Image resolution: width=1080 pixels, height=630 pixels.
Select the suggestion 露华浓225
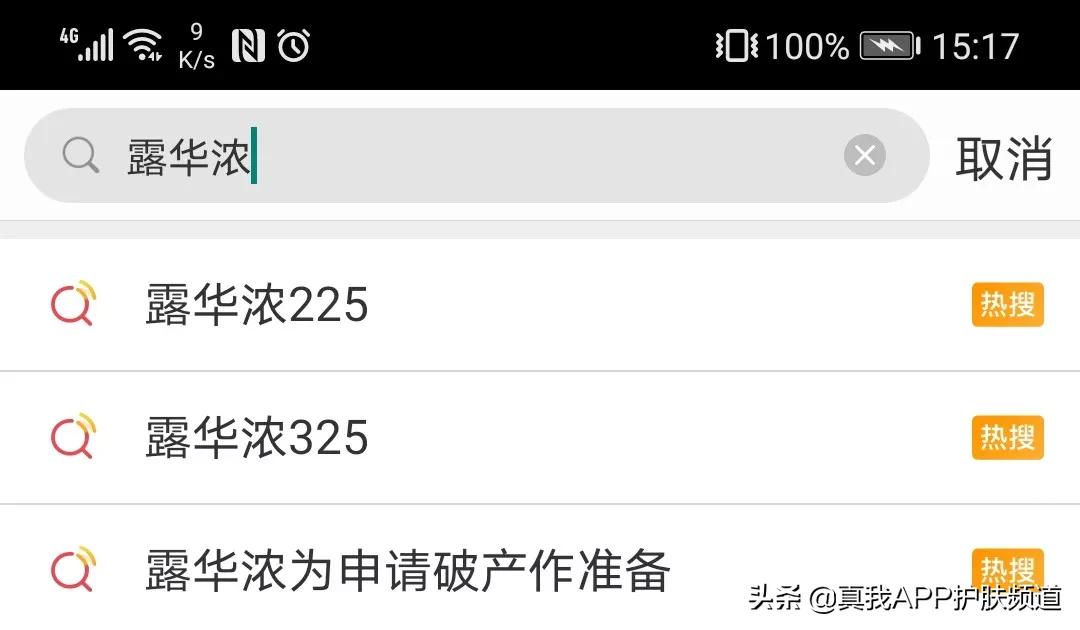point(258,305)
